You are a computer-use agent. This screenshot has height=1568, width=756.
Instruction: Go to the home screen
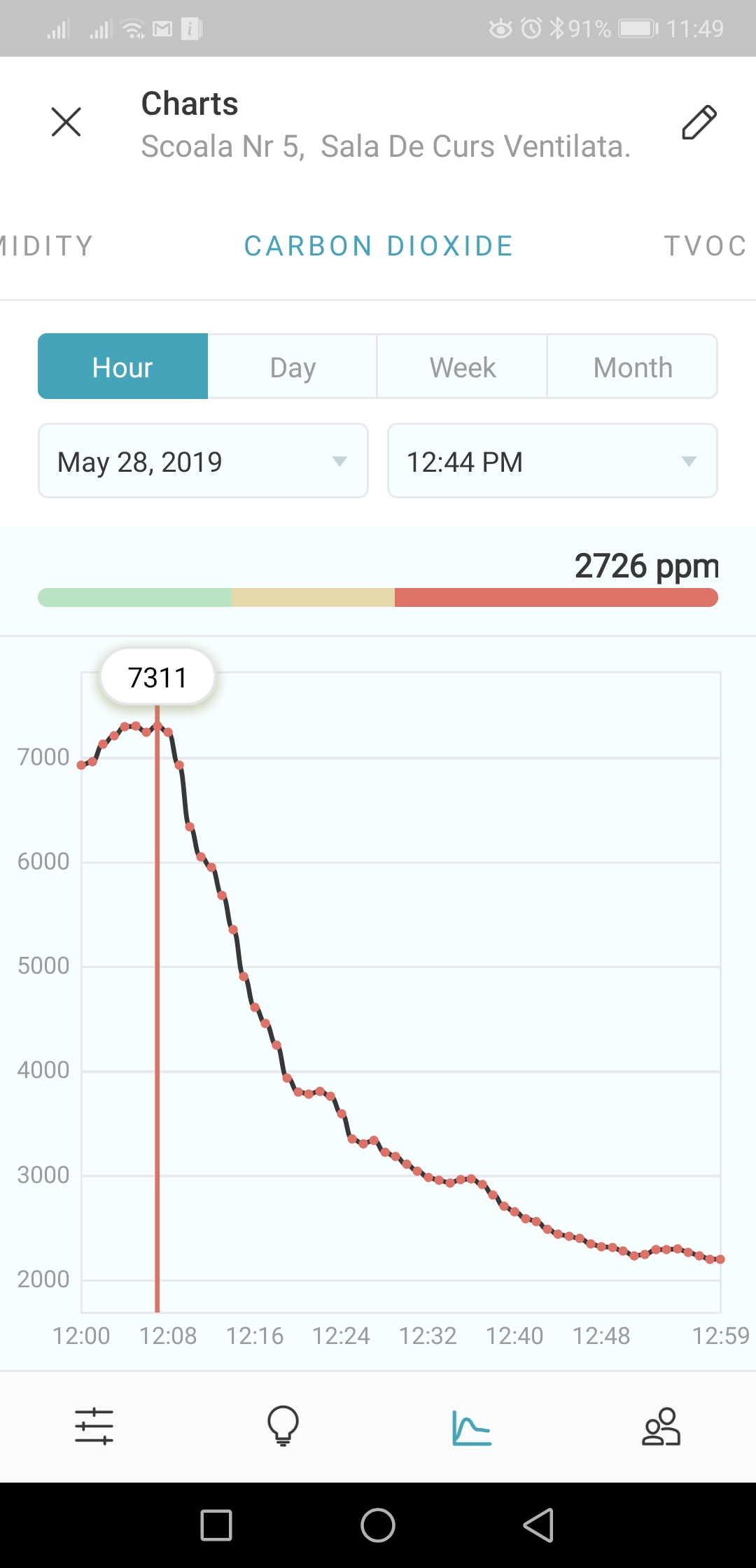click(x=378, y=1525)
